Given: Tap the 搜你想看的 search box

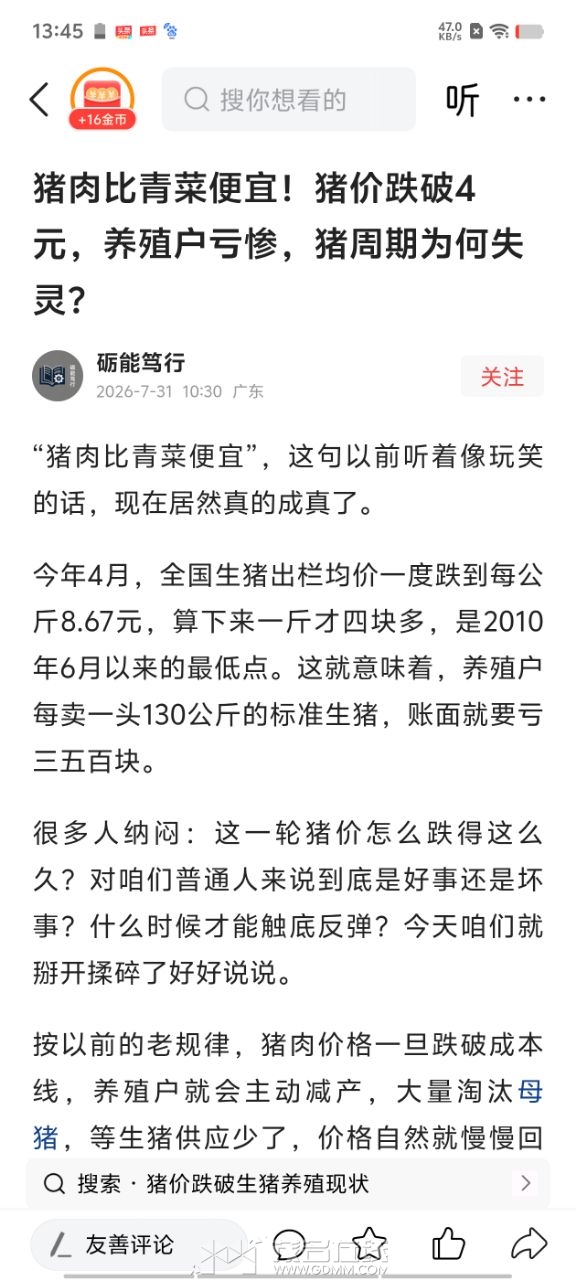Looking at the screenshot, I should coord(288,99).
